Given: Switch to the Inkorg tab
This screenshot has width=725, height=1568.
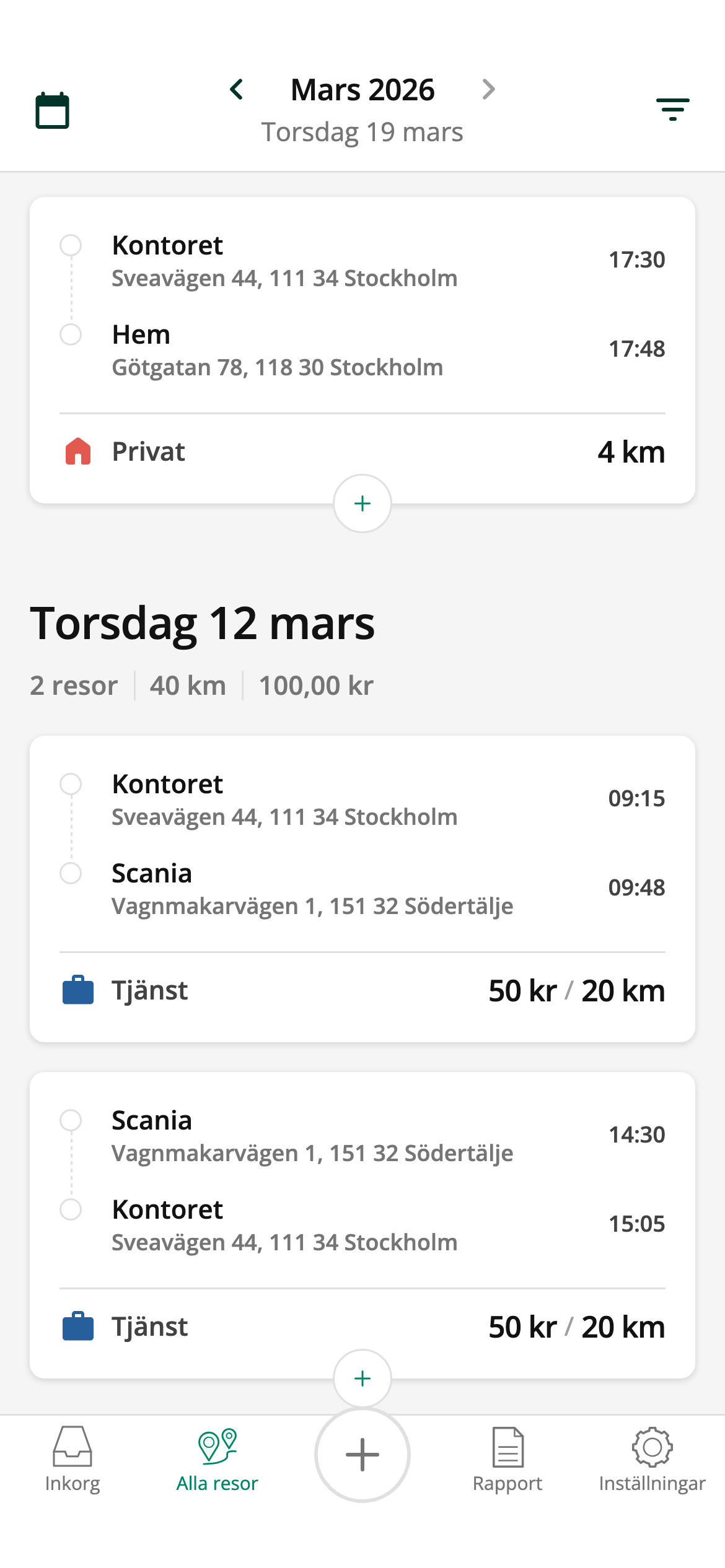Looking at the screenshot, I should click(72, 1460).
